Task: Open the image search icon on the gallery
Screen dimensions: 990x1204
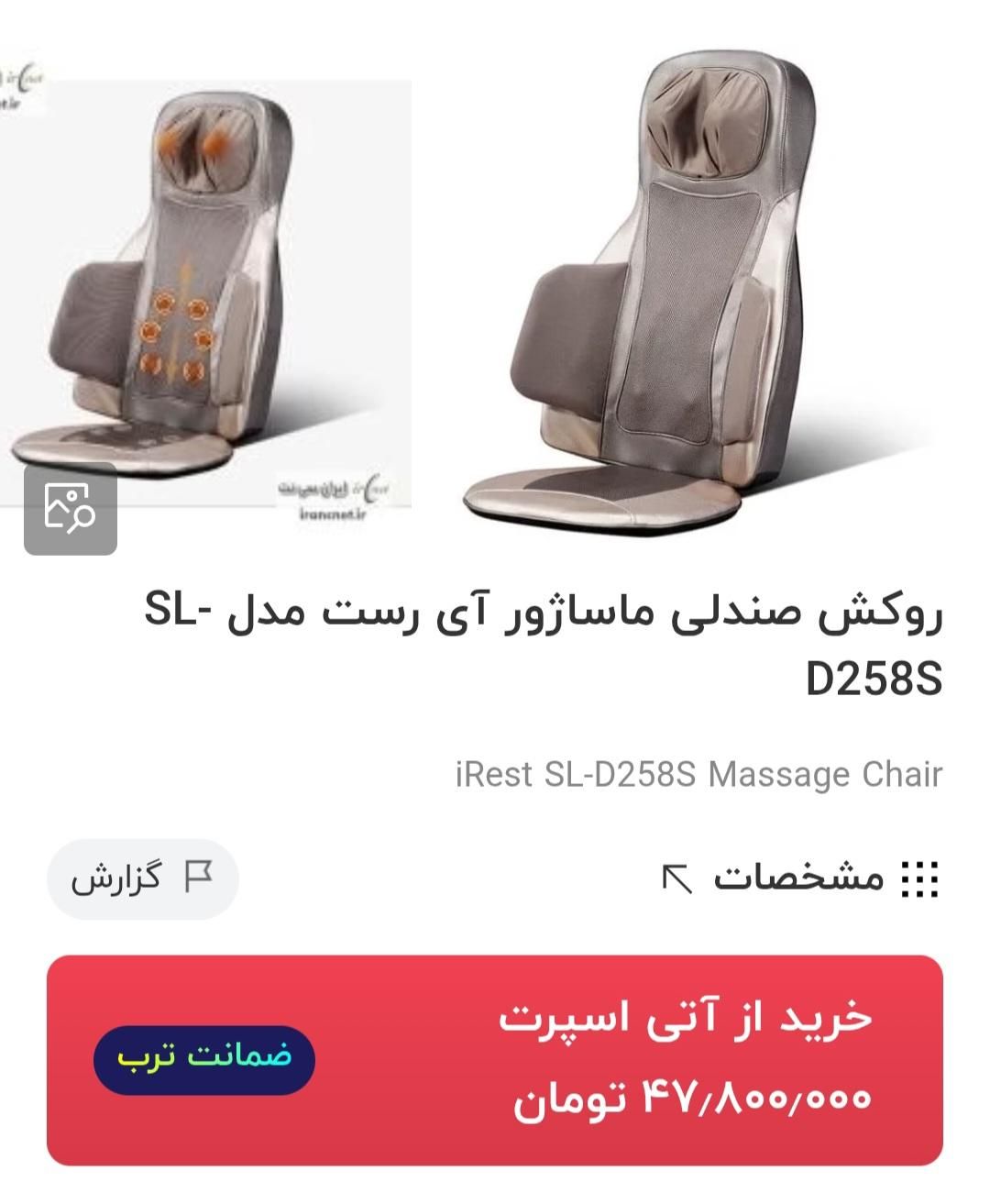Action: pyautogui.click(x=70, y=508)
